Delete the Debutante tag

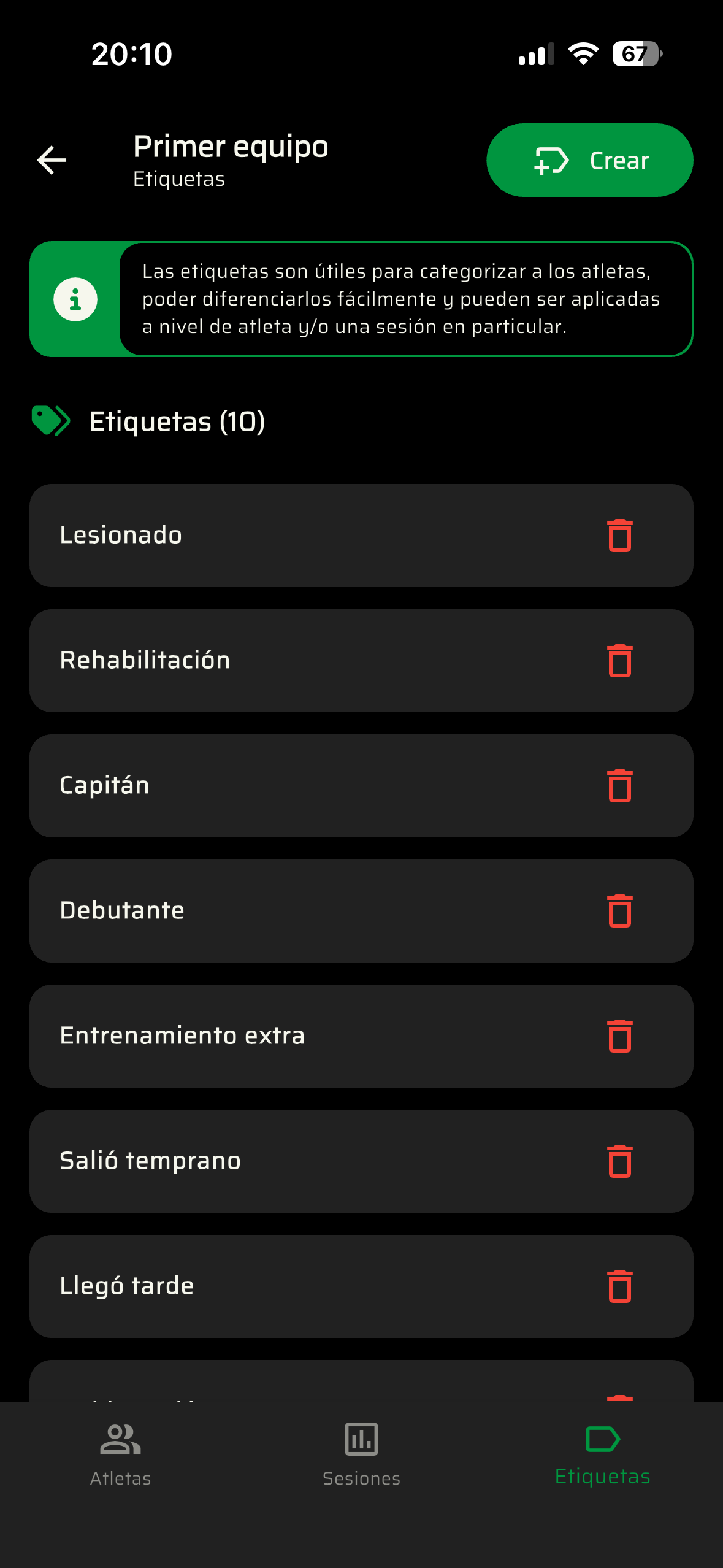pyautogui.click(x=620, y=911)
